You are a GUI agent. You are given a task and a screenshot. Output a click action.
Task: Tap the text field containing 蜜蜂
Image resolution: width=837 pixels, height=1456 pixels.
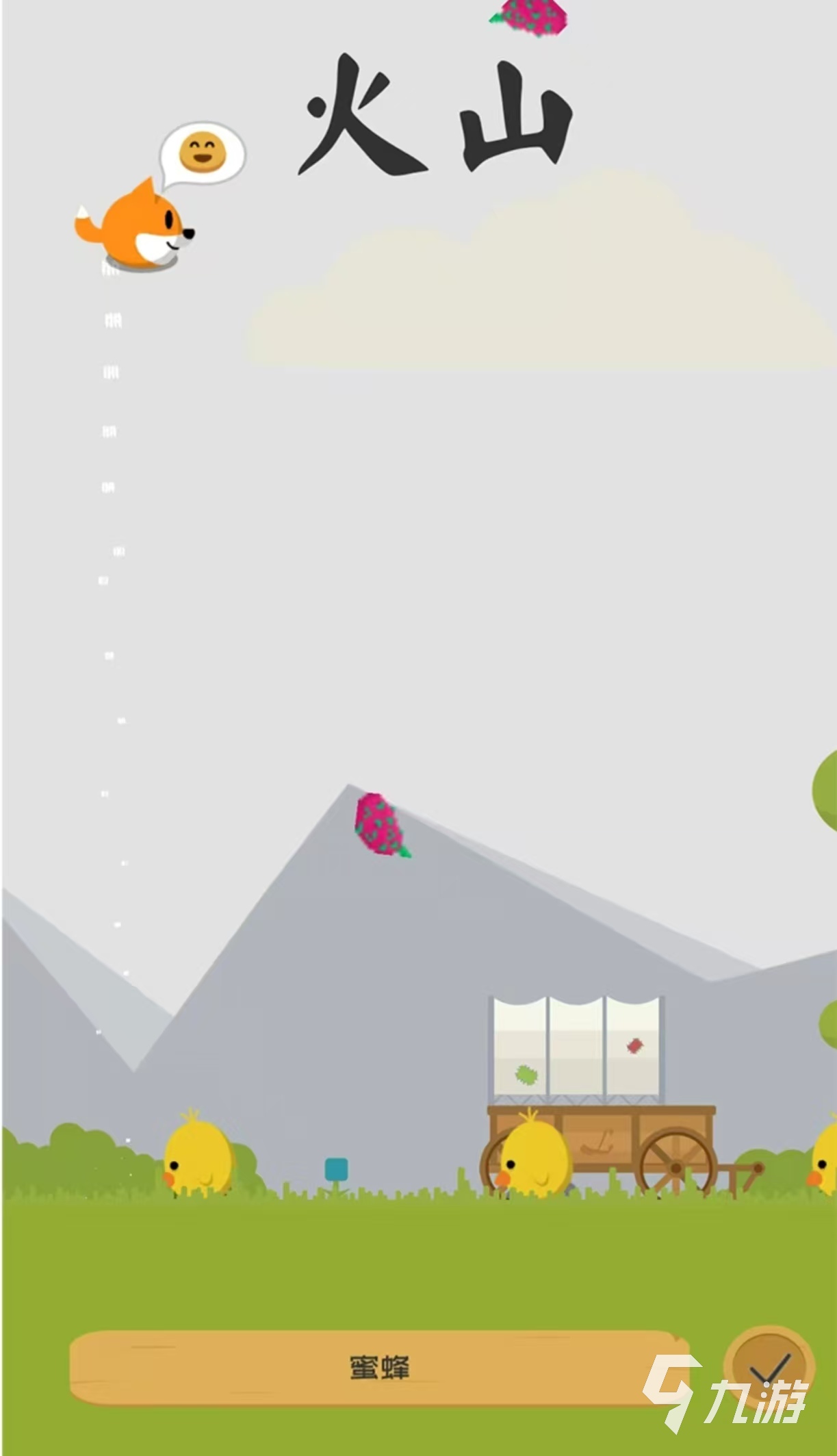coord(378,1368)
